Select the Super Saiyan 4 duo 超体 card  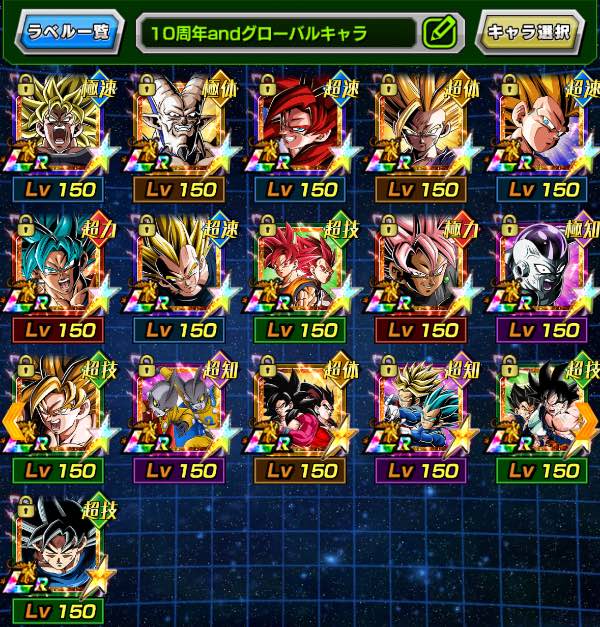point(301,405)
